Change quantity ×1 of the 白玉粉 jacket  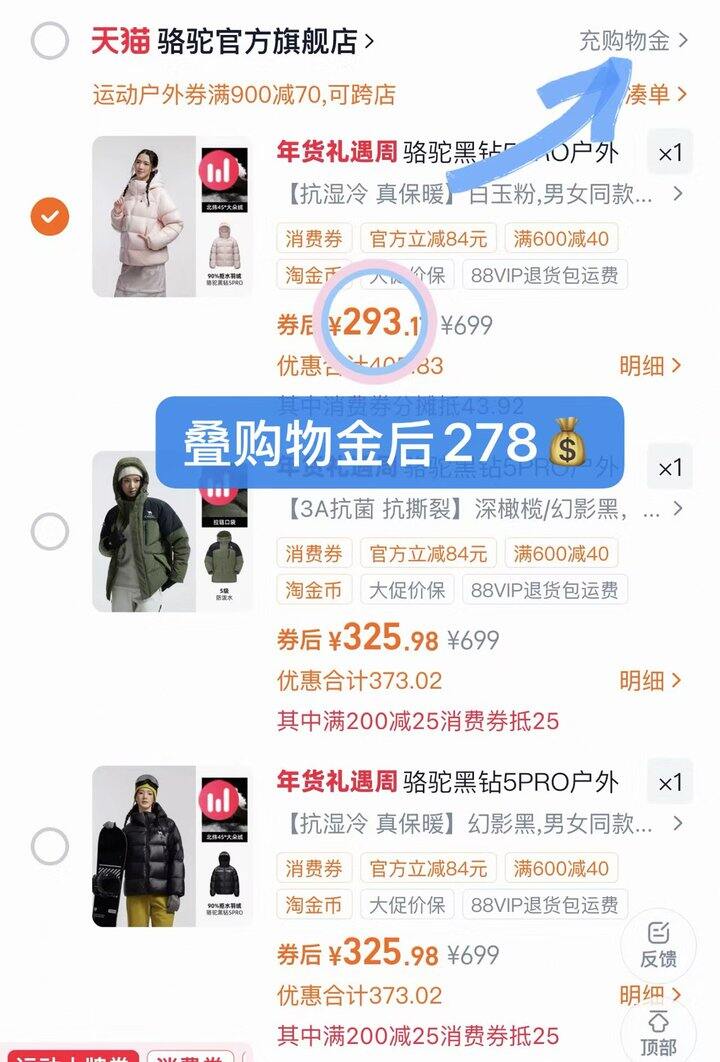[x=669, y=153]
